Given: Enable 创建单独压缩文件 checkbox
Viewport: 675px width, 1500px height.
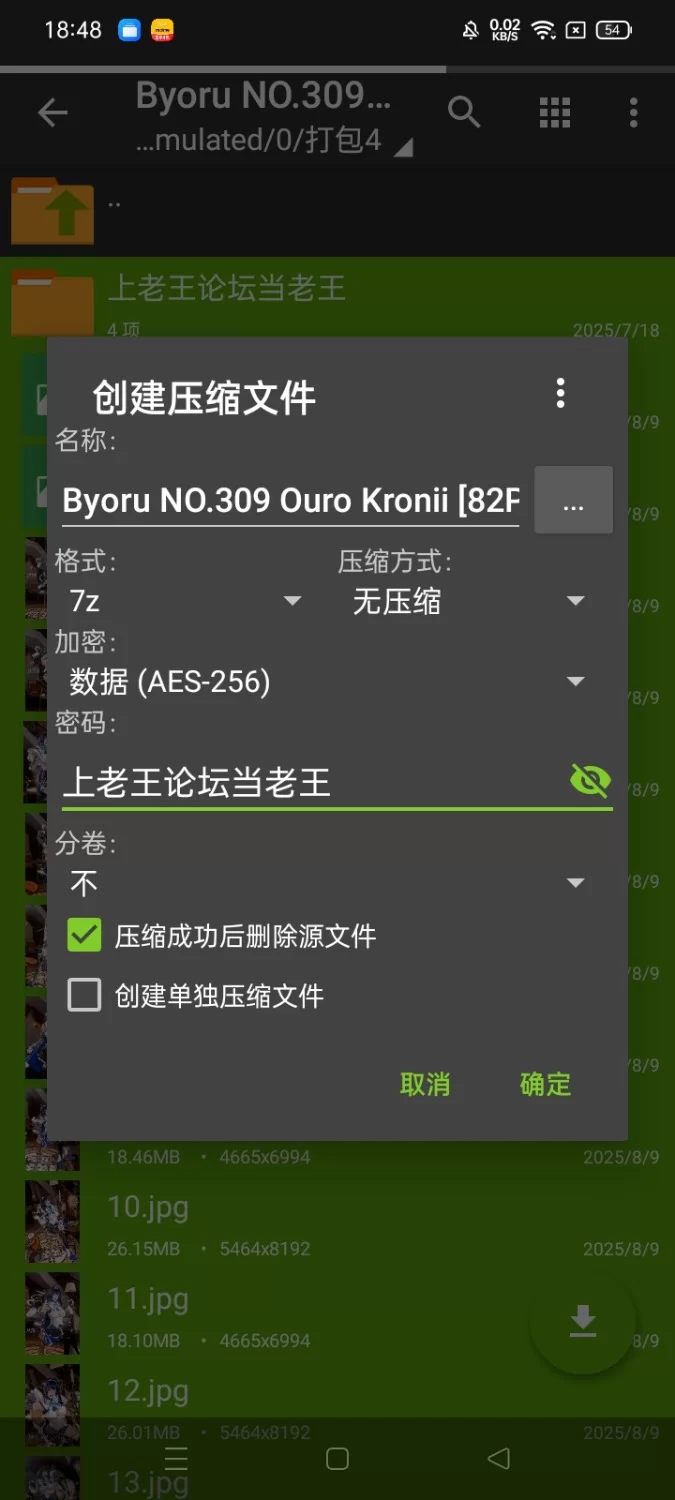Looking at the screenshot, I should (x=85, y=995).
